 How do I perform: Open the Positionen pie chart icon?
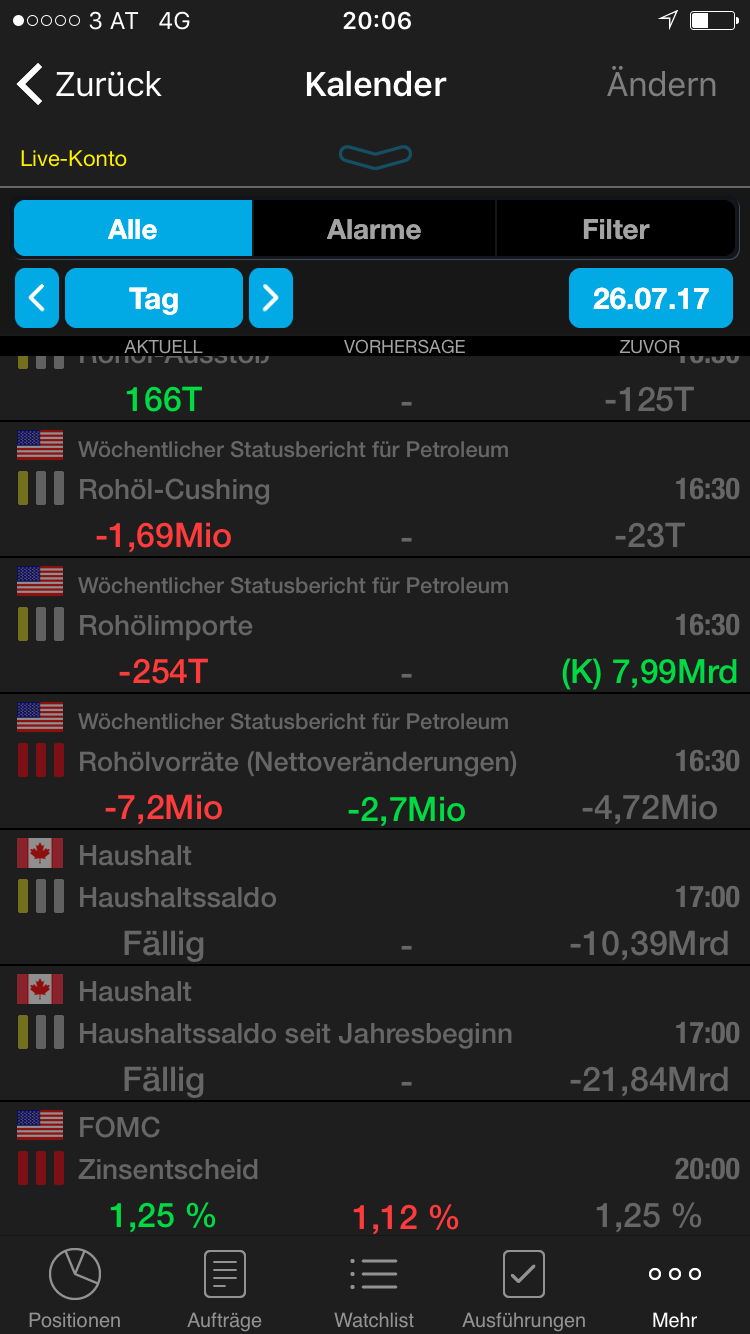pos(74,1273)
